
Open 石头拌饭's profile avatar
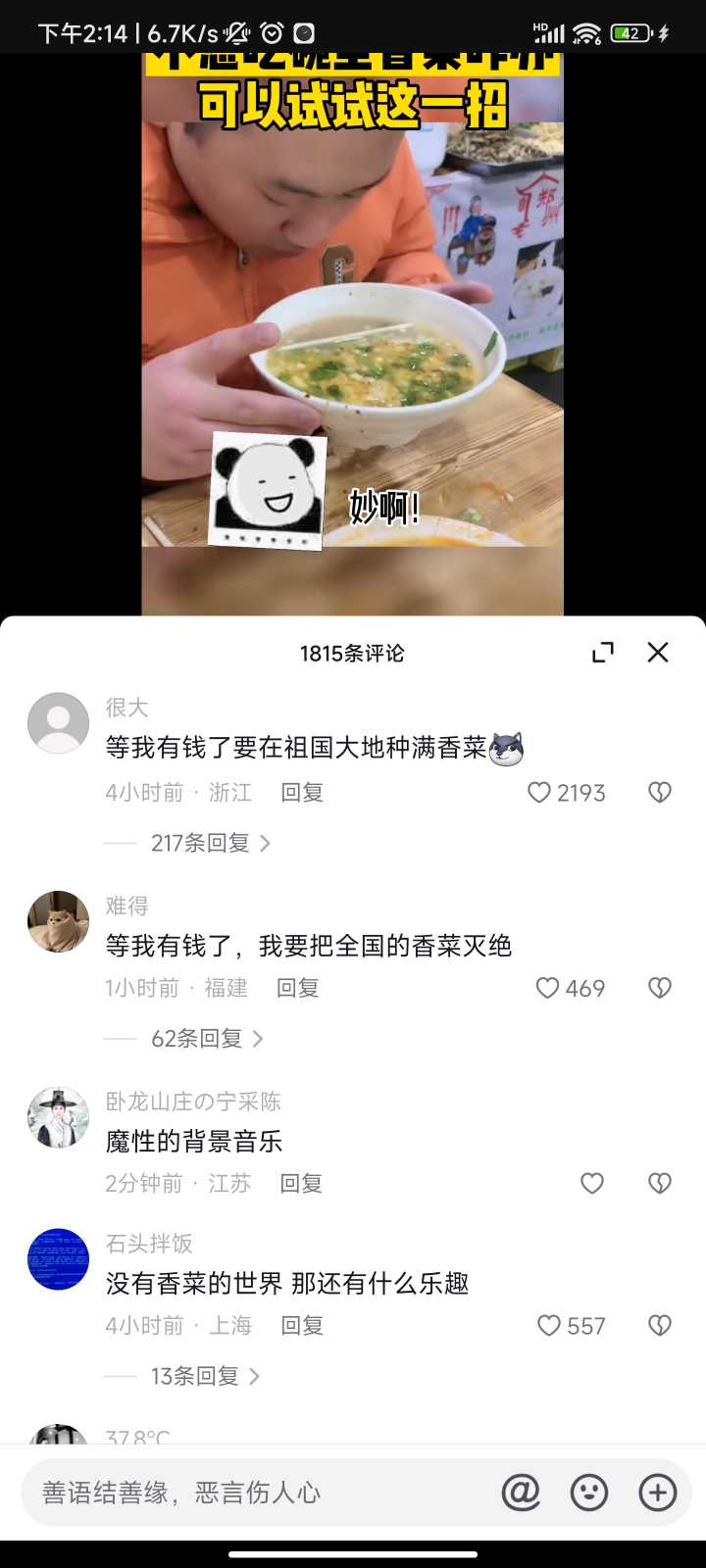(58, 1259)
